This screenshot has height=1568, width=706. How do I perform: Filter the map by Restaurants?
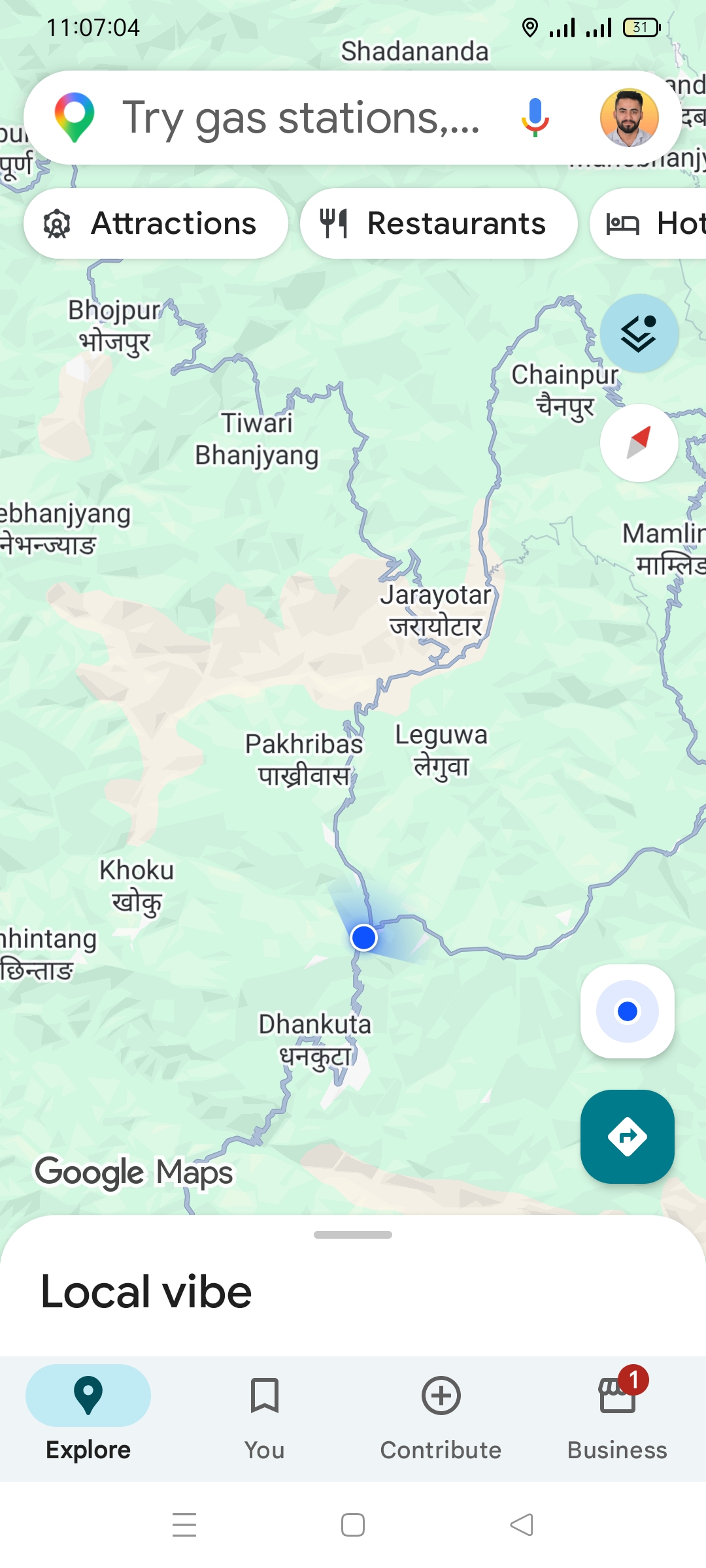coord(439,223)
